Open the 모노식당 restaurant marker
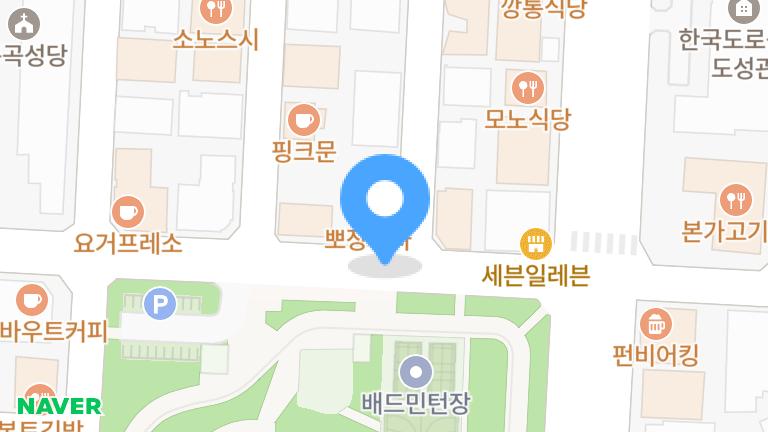 (x=527, y=88)
